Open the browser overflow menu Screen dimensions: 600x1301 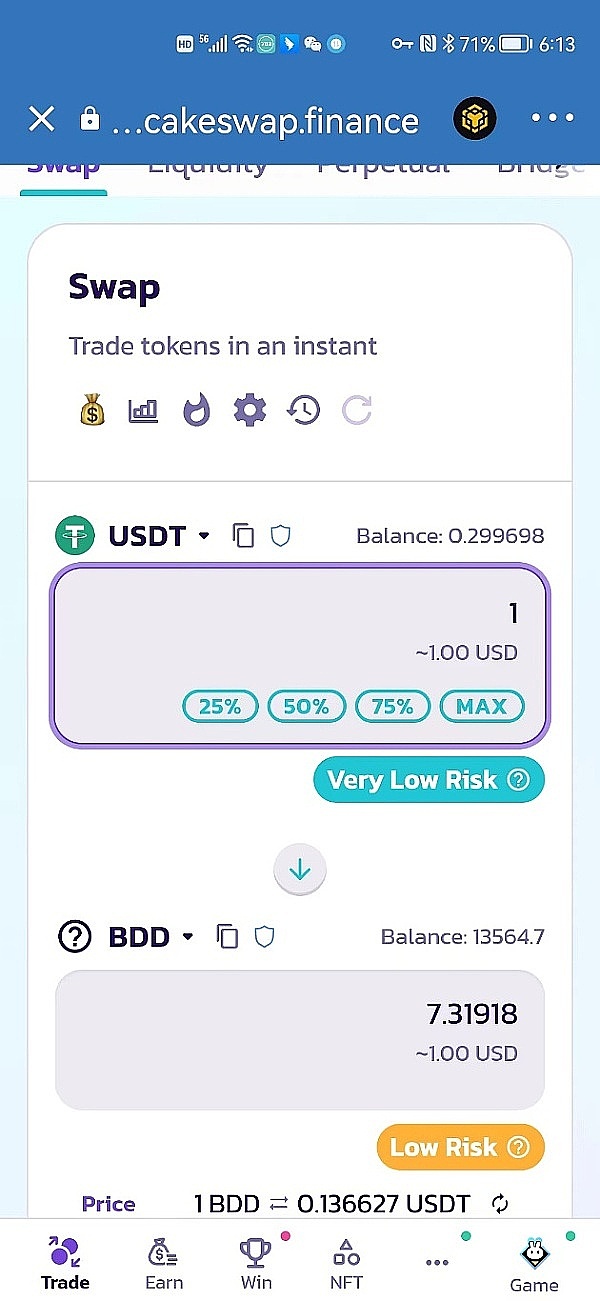pos(552,119)
